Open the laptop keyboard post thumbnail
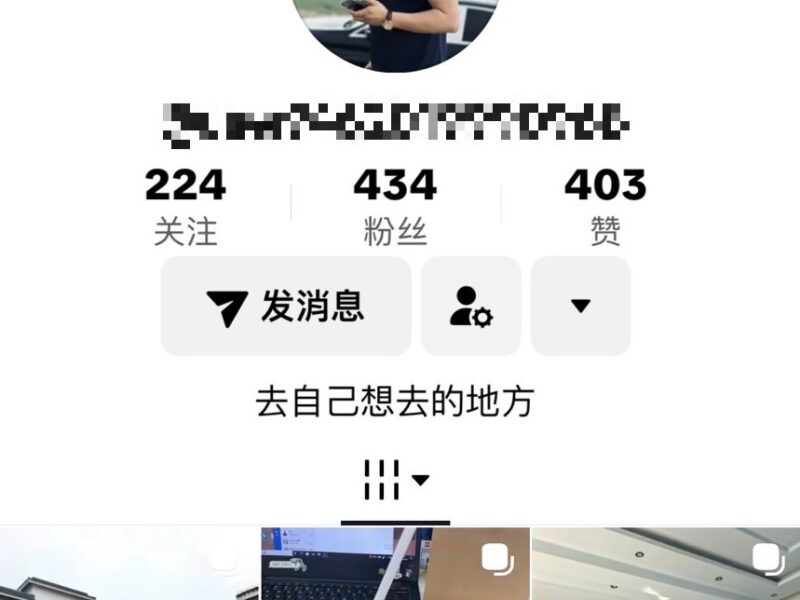This screenshot has width=800, height=600. 395,565
